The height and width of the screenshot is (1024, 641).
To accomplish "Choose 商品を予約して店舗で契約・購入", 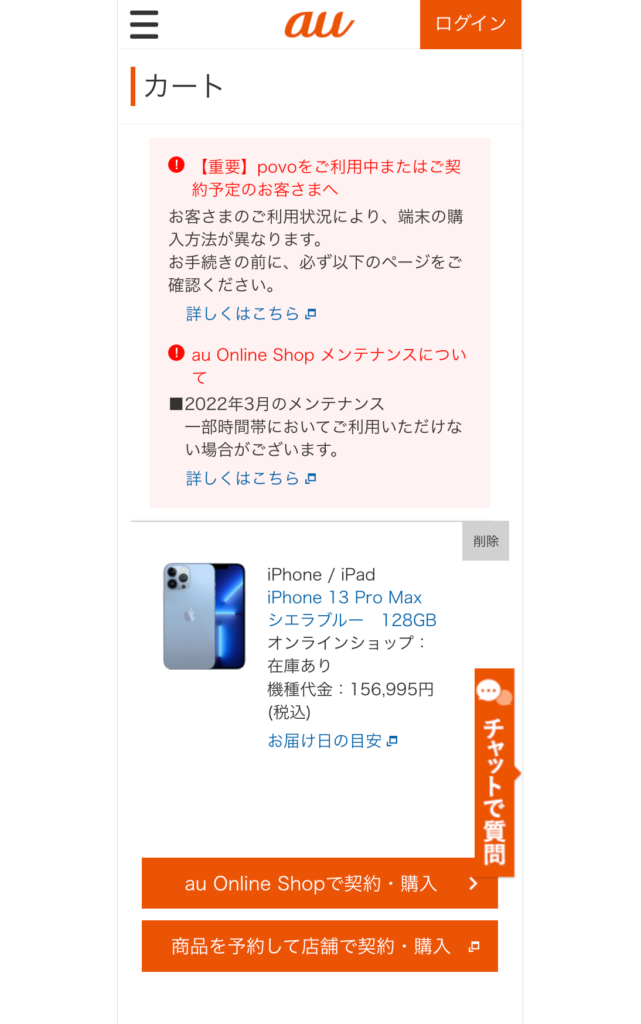I will [x=319, y=946].
